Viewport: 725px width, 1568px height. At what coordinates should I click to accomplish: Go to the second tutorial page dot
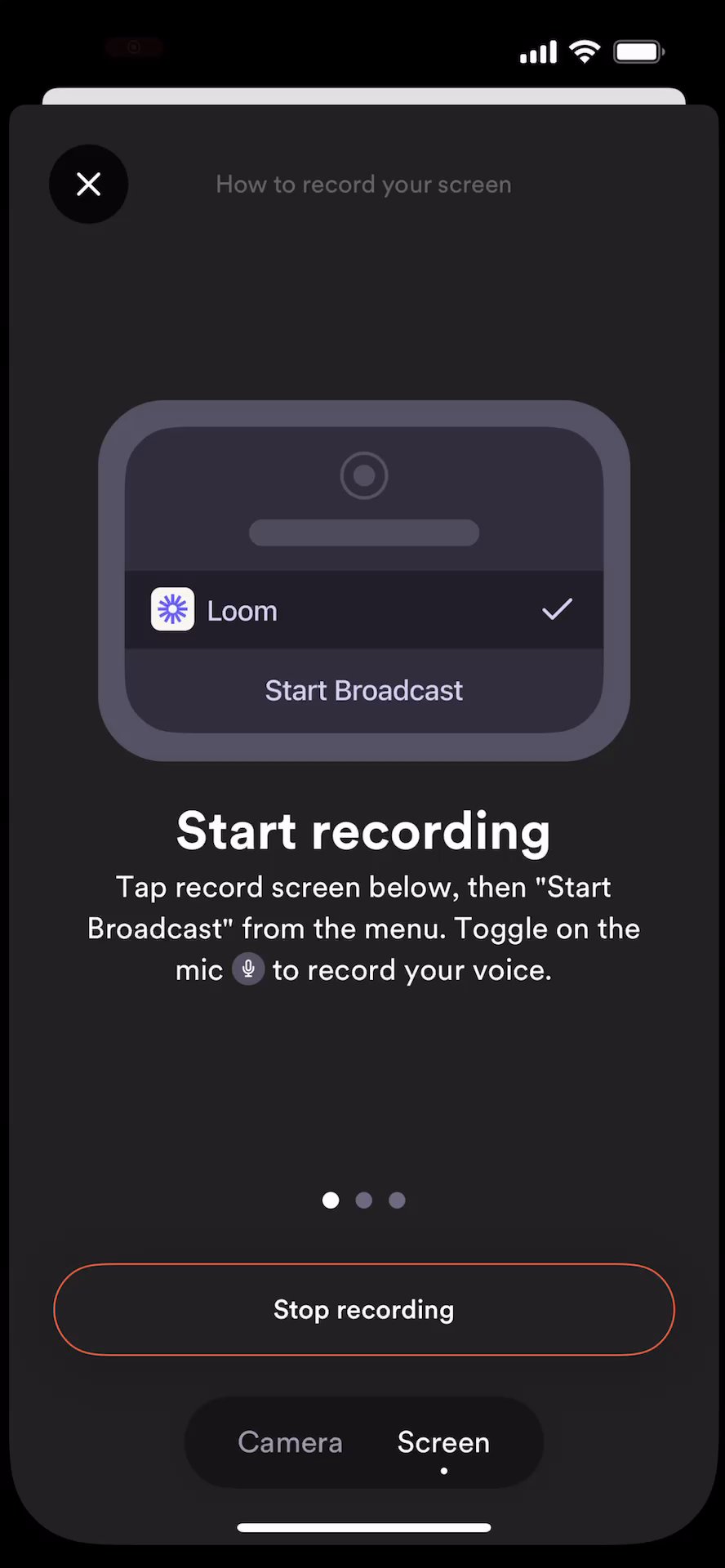[x=364, y=1200]
